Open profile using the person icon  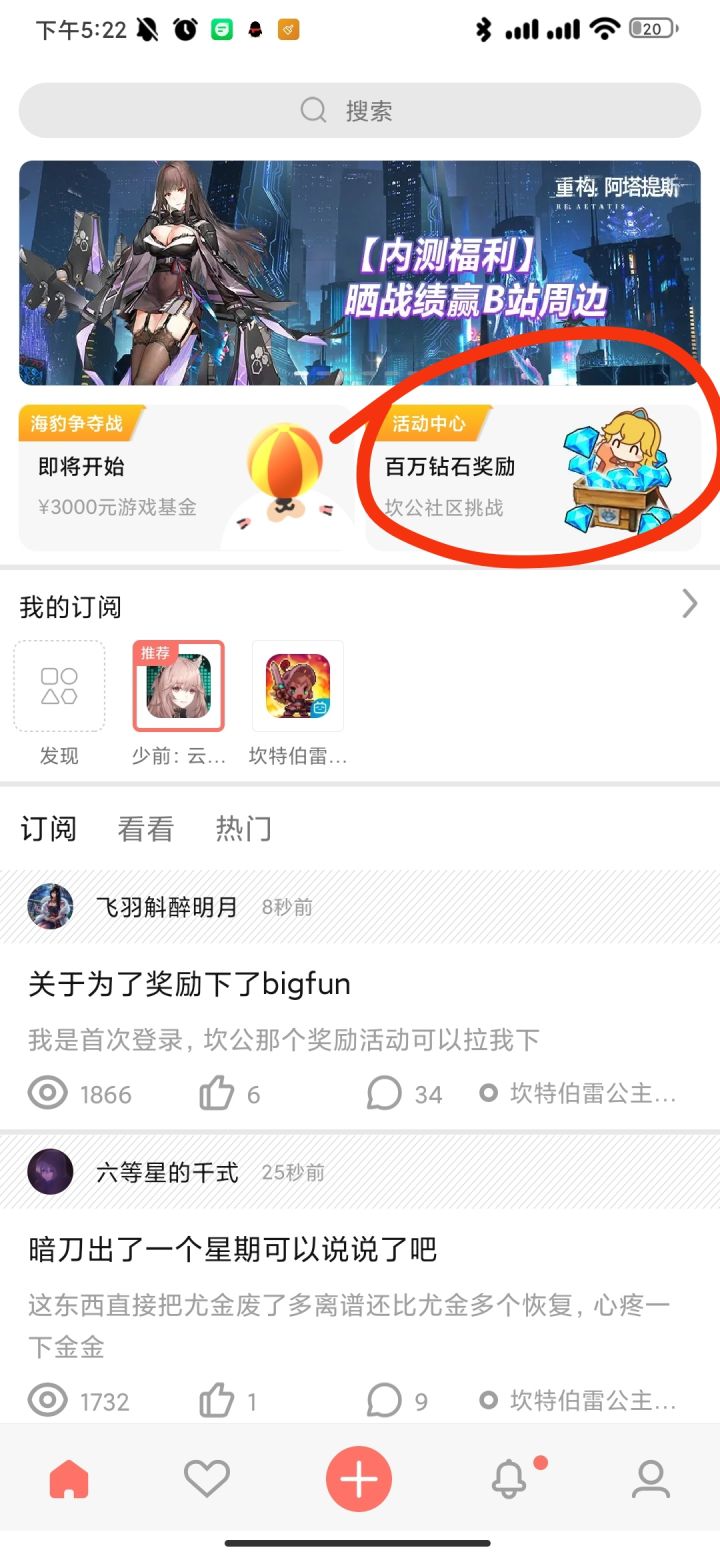650,1477
